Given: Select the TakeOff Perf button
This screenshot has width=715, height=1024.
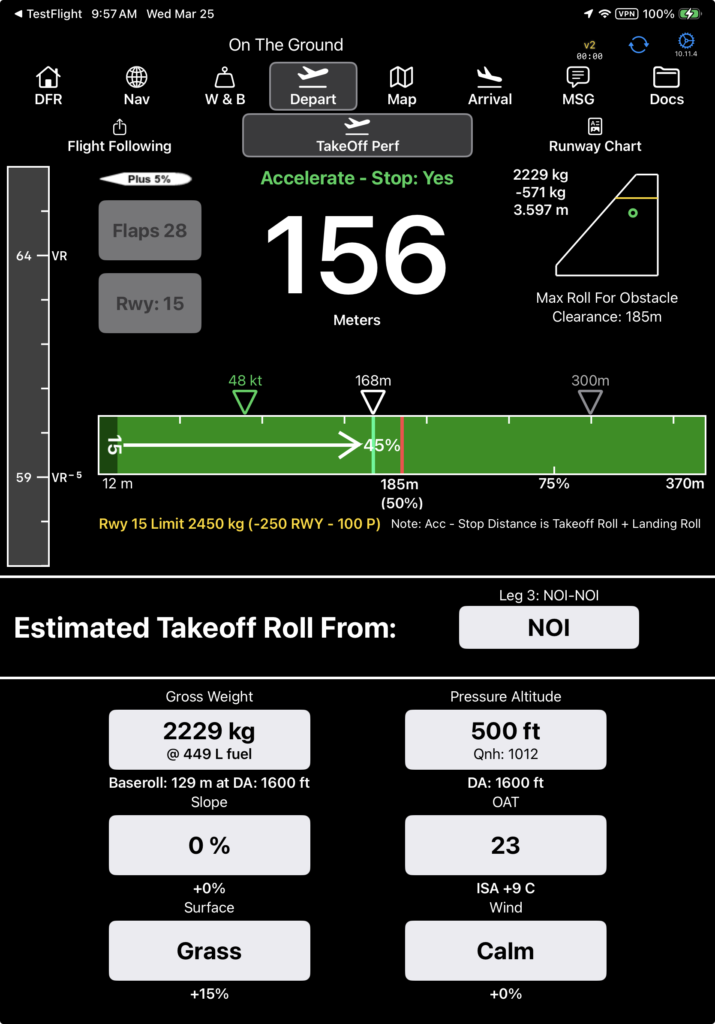Looking at the screenshot, I should 357,135.
